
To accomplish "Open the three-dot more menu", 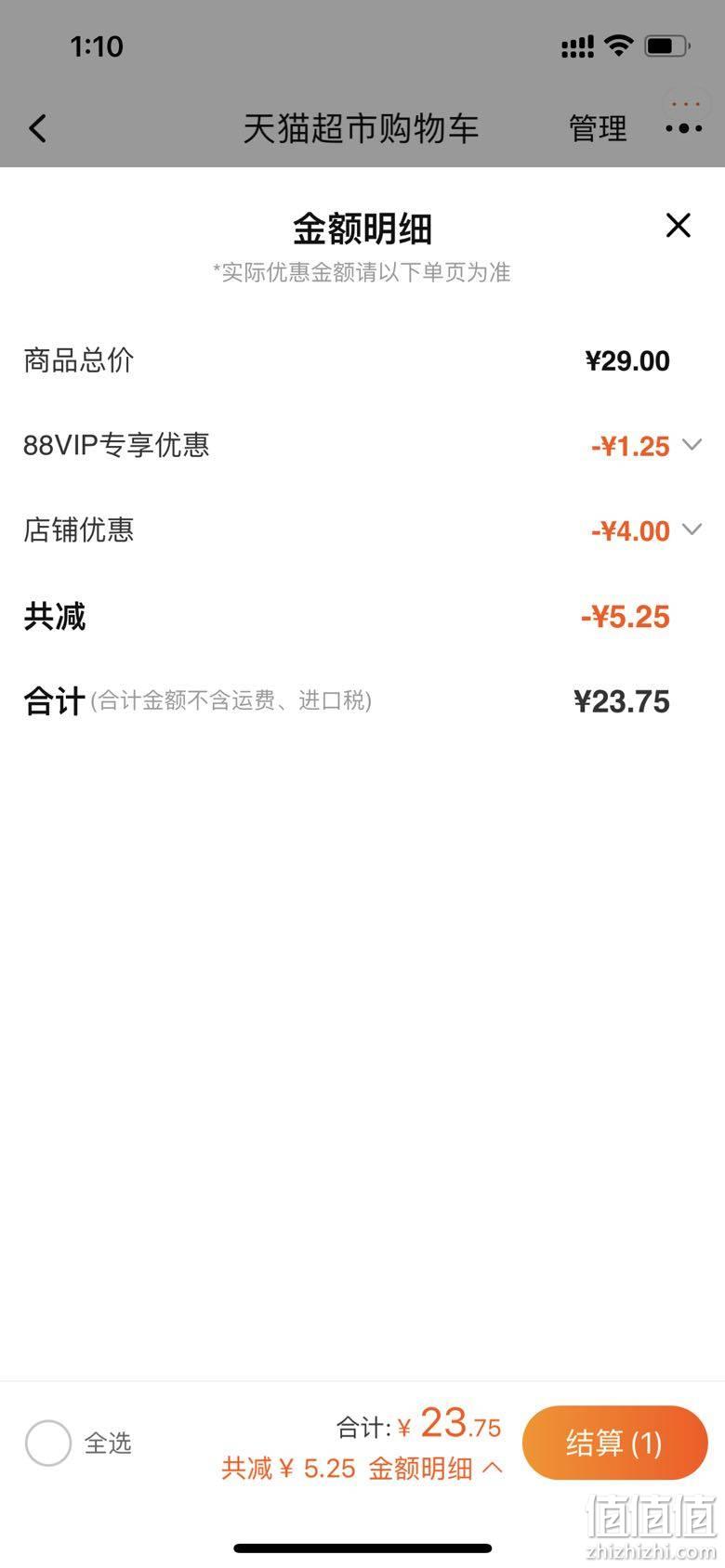I will (x=684, y=128).
